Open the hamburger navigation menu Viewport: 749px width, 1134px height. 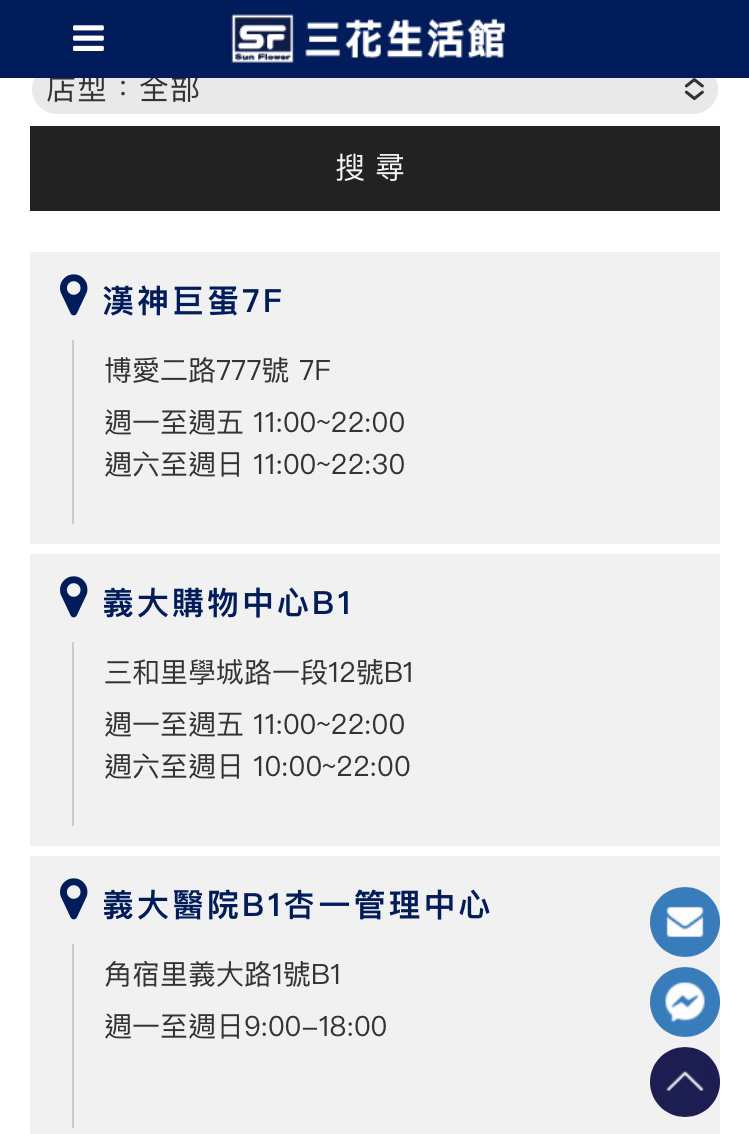(x=88, y=39)
